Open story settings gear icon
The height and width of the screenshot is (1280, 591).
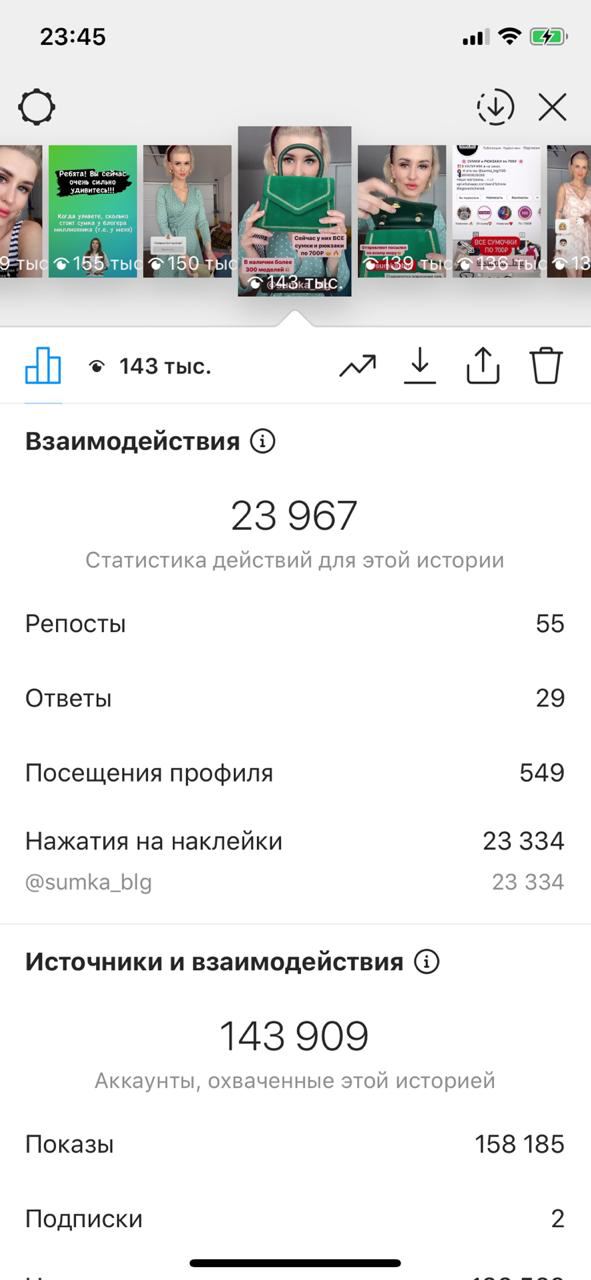(37, 106)
